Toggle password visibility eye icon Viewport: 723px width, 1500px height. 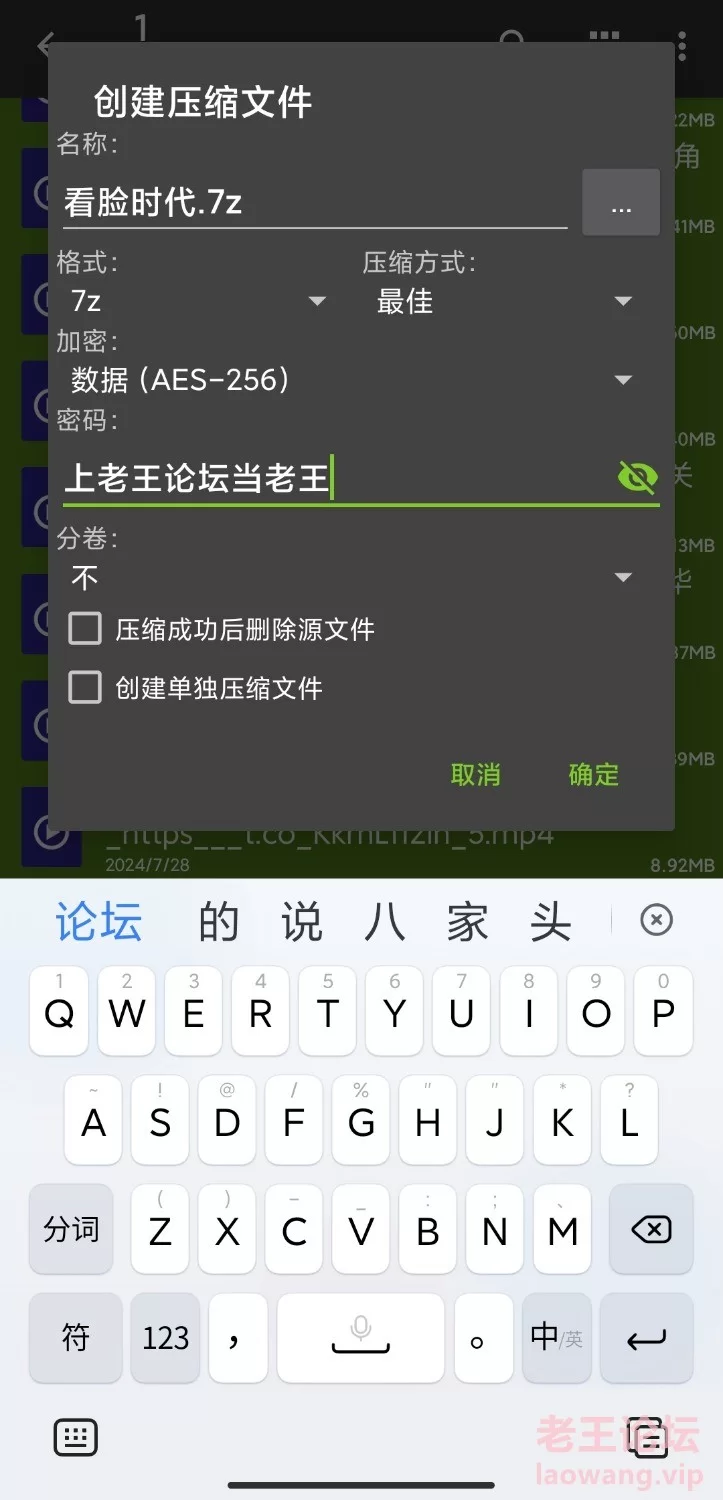(x=637, y=478)
